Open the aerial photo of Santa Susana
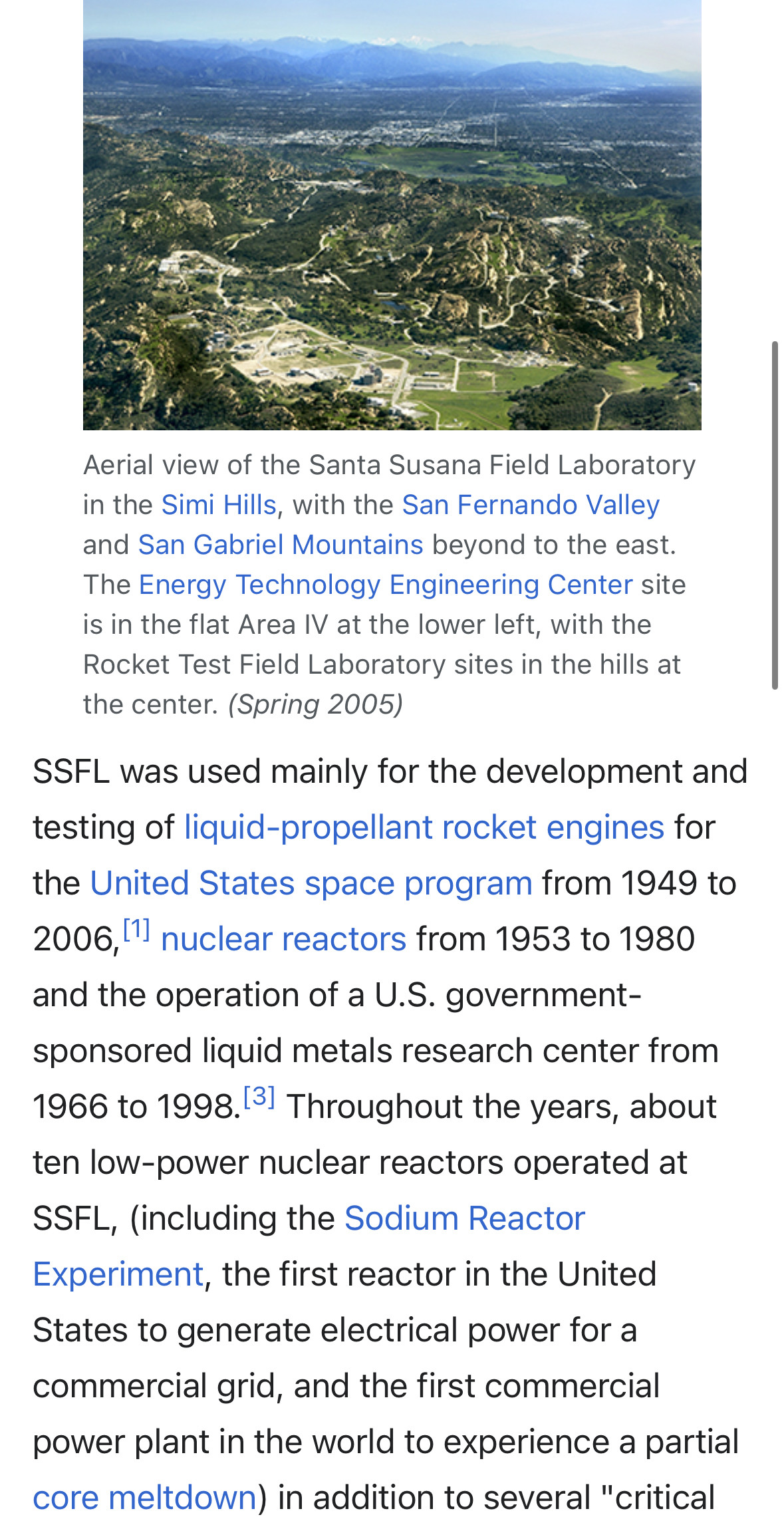The height and width of the screenshot is (1519, 784). 392,214
